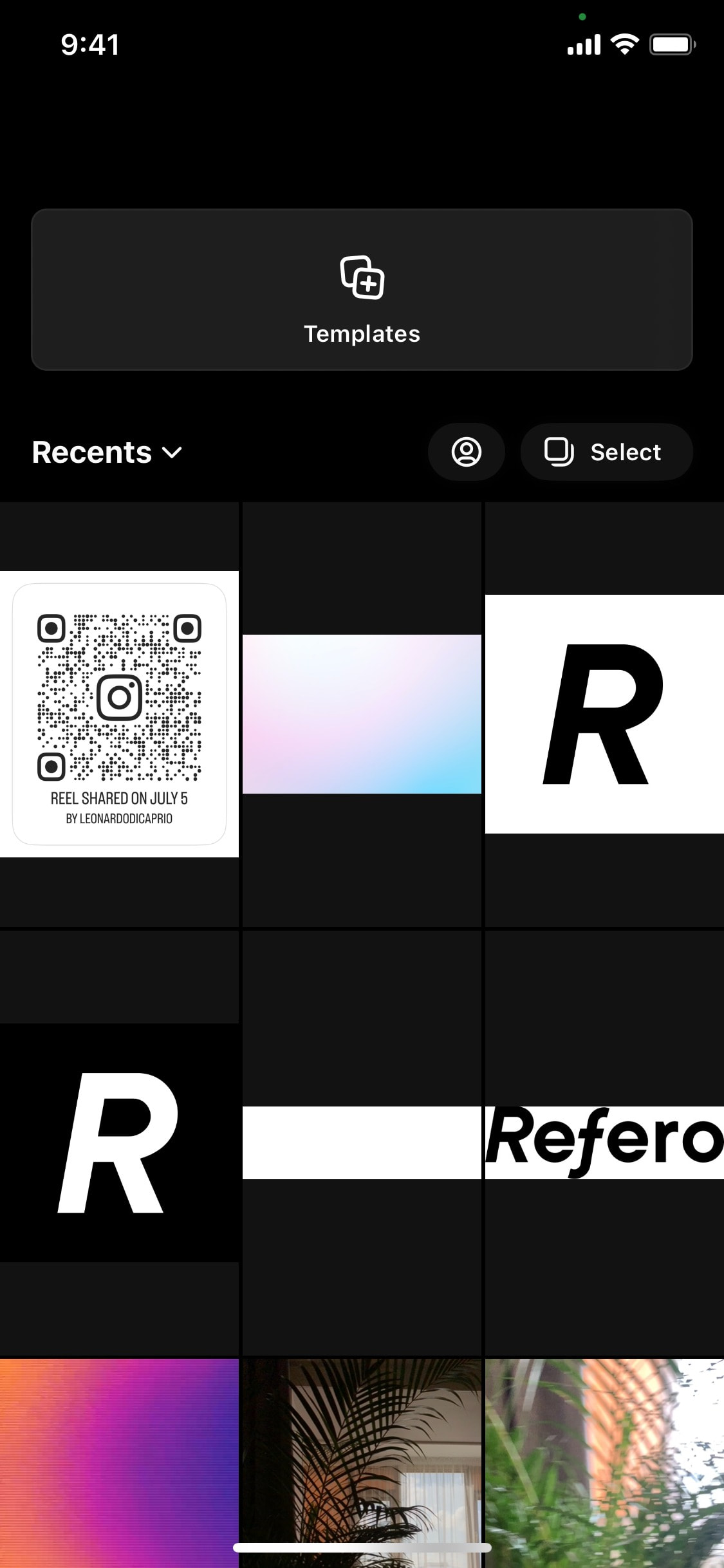Viewport: 724px width, 1568px height.
Task: Open the blurry green plants photo
Action: pyautogui.click(x=604, y=1463)
